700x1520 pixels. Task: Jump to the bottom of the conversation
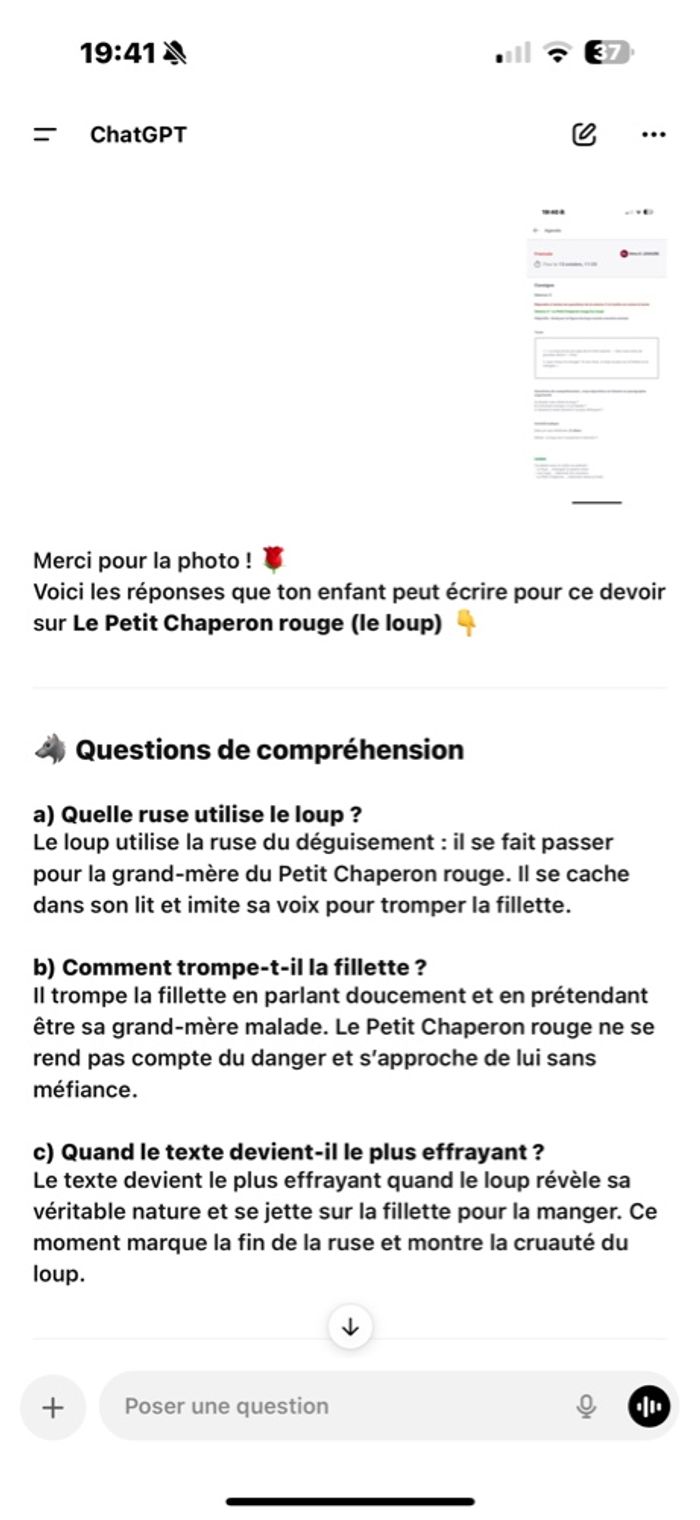(x=350, y=1327)
